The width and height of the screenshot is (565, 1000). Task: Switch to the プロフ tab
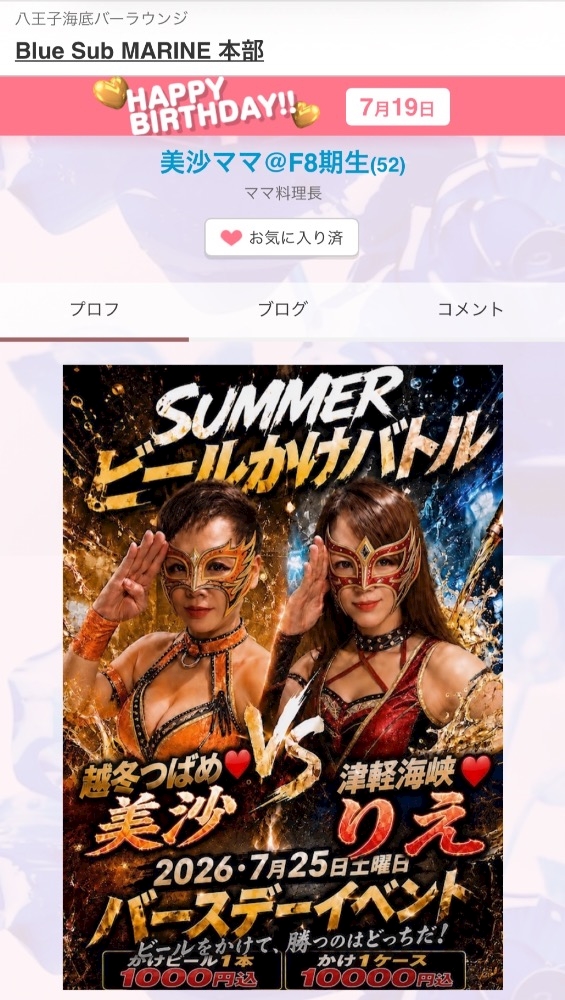coord(94,309)
